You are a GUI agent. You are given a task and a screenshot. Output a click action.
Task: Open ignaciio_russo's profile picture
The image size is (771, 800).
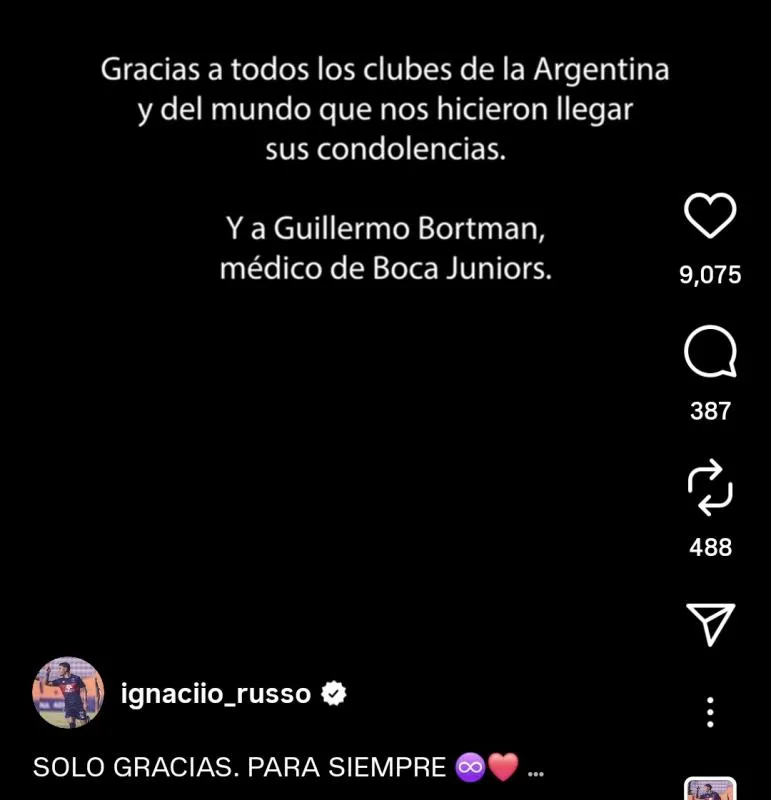tap(69, 692)
